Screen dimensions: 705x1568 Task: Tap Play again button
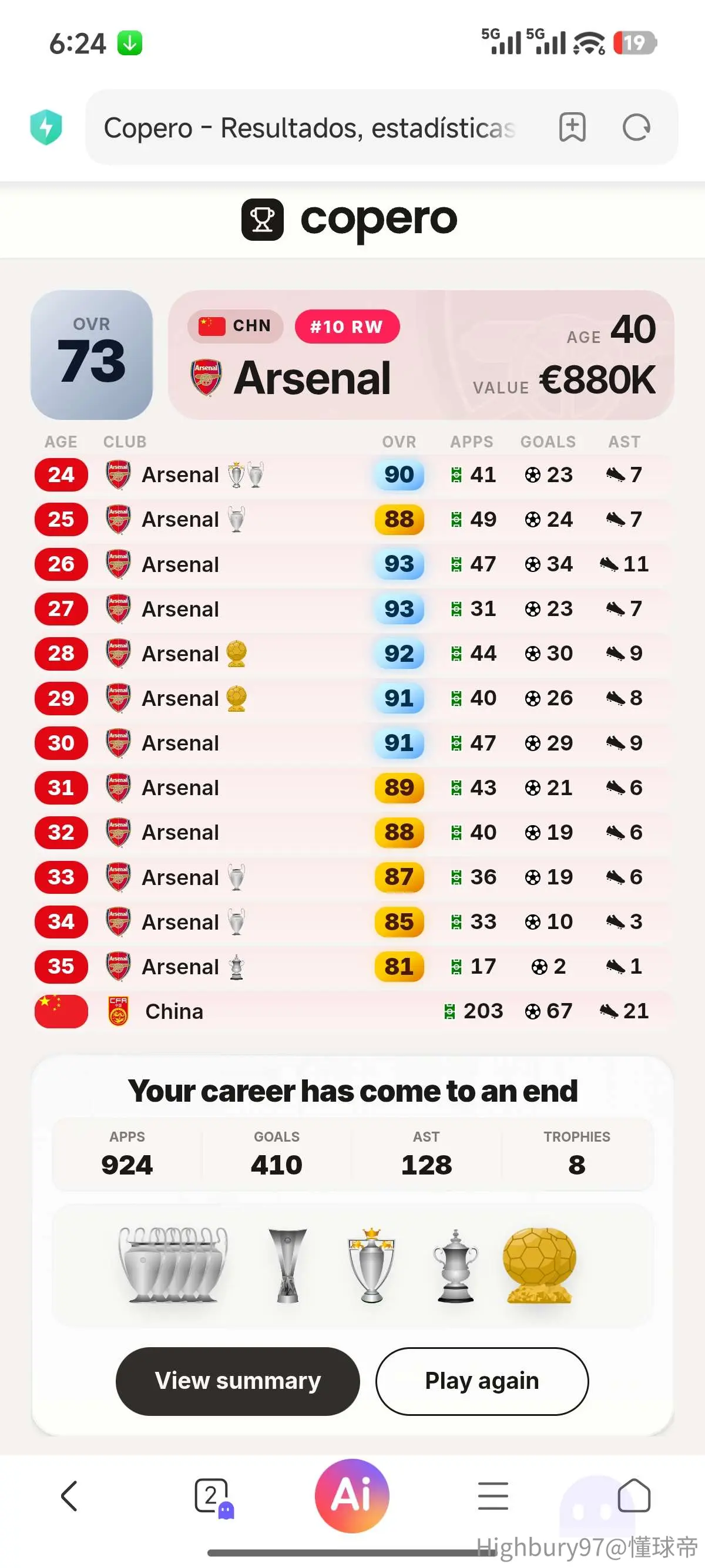tap(482, 1381)
